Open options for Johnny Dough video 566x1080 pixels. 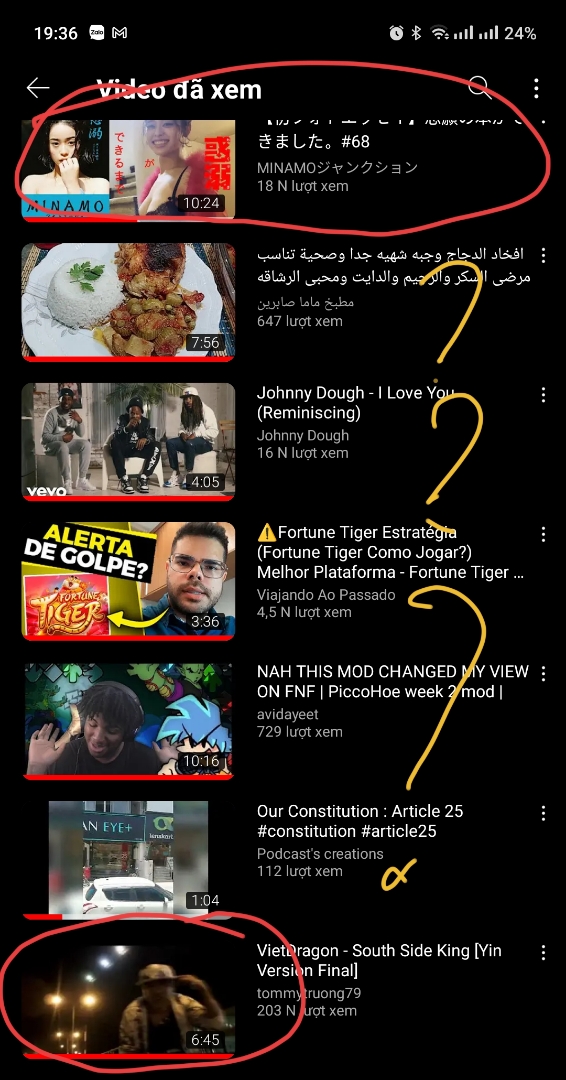pos(543,395)
